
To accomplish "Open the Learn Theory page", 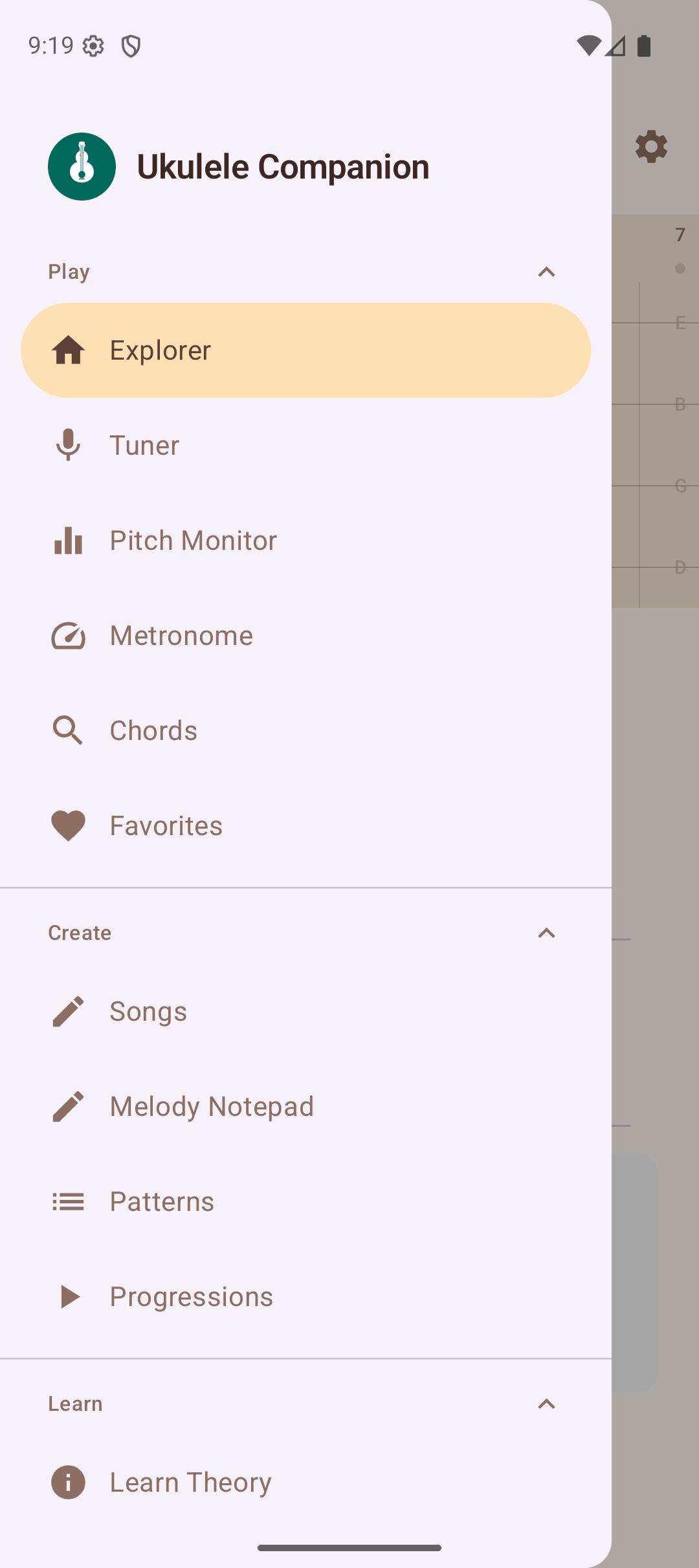I will point(190,1482).
